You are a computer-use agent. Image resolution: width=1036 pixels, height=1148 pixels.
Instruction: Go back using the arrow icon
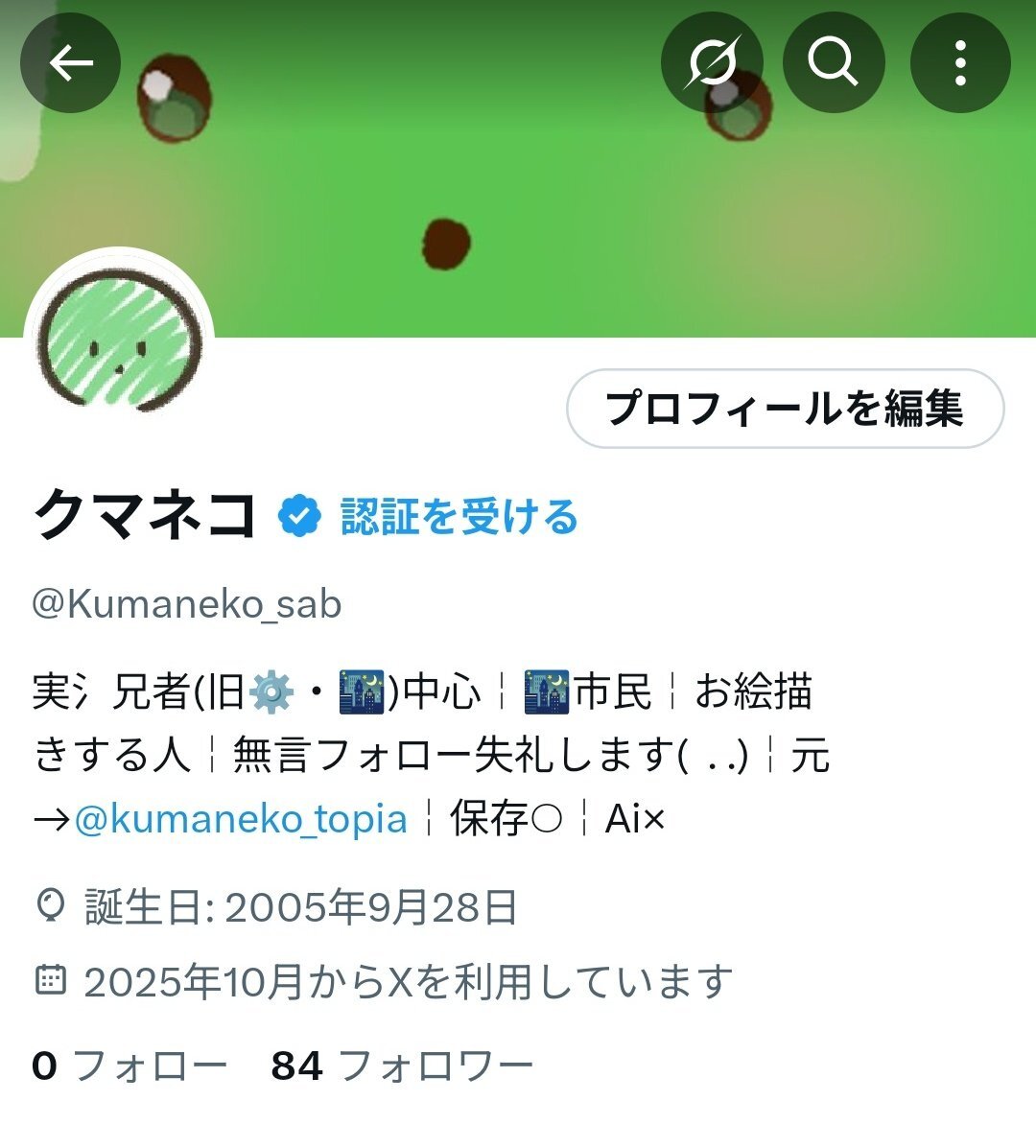[70, 63]
